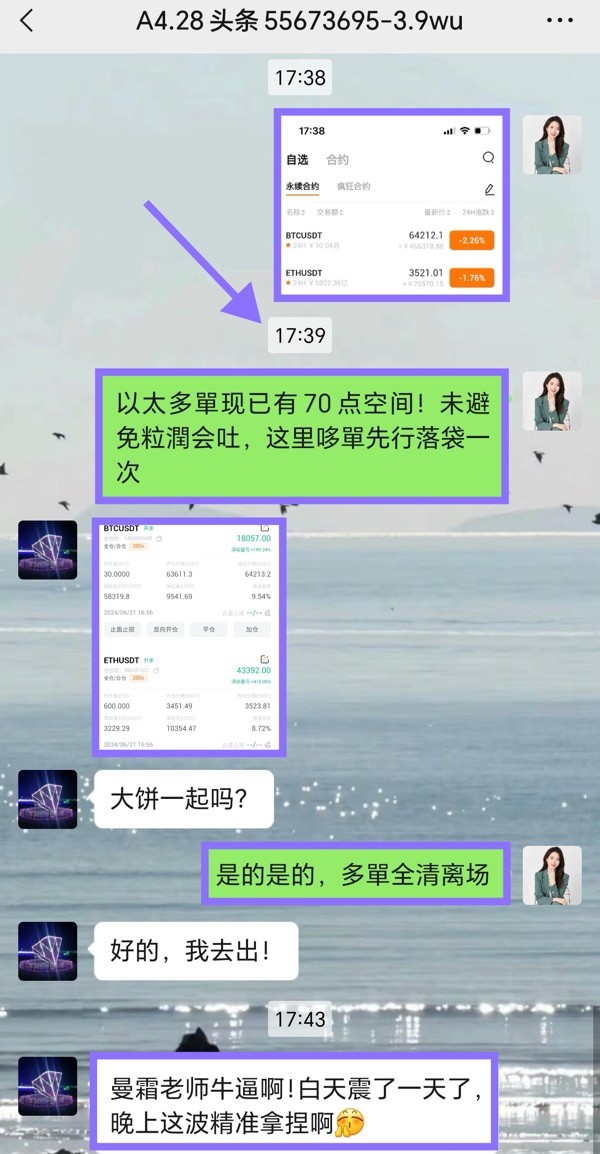Tap the avatar next to '是的是的，多單全清离场'
The width and height of the screenshot is (600, 1154).
click(552, 875)
